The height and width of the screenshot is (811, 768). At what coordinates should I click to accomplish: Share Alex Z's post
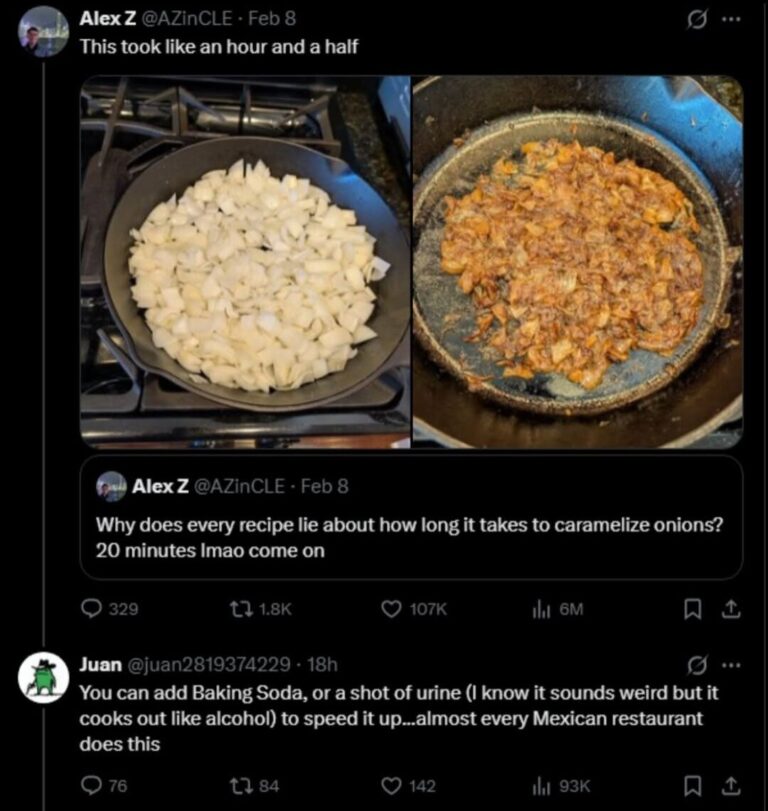[x=731, y=608]
